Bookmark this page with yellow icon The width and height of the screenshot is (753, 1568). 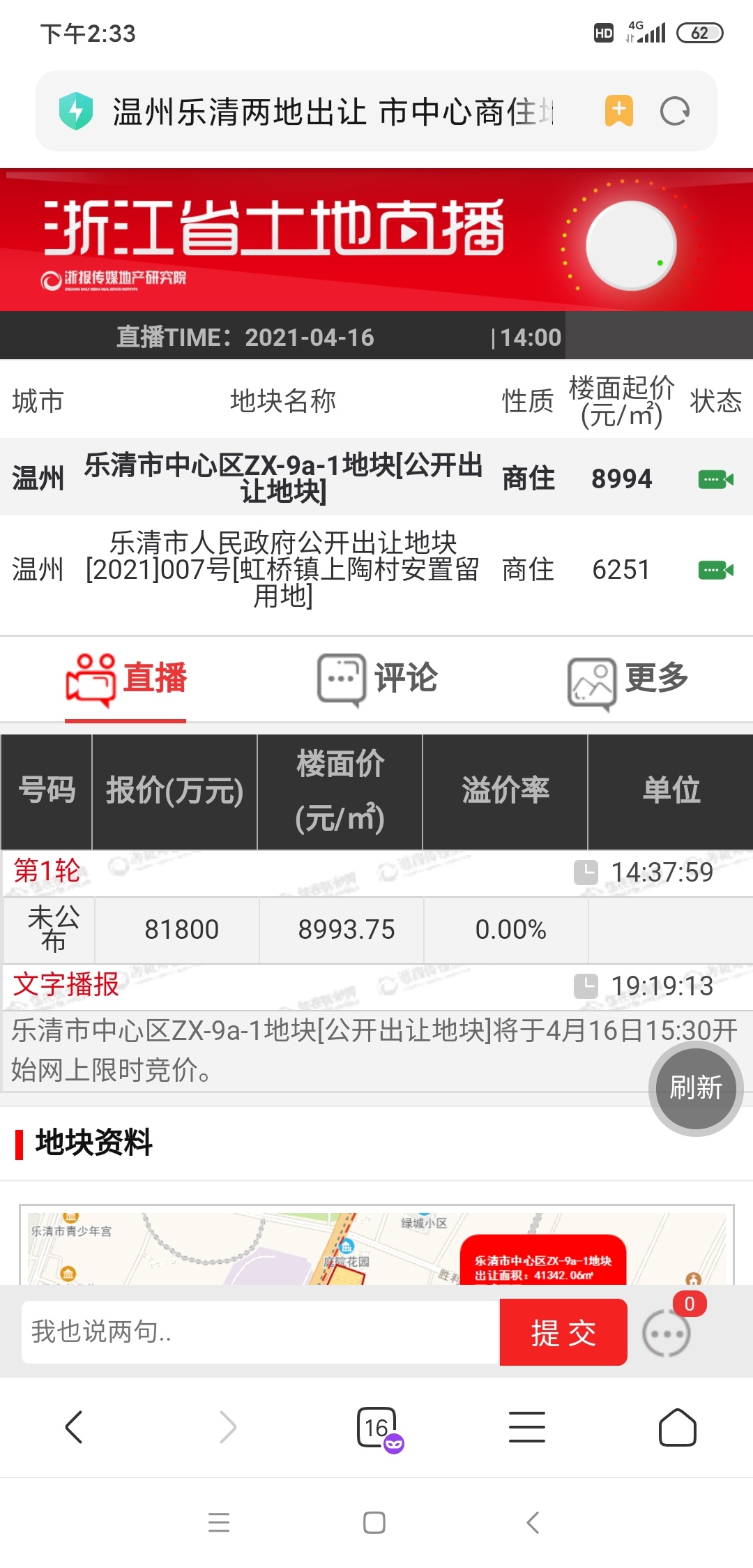618,111
